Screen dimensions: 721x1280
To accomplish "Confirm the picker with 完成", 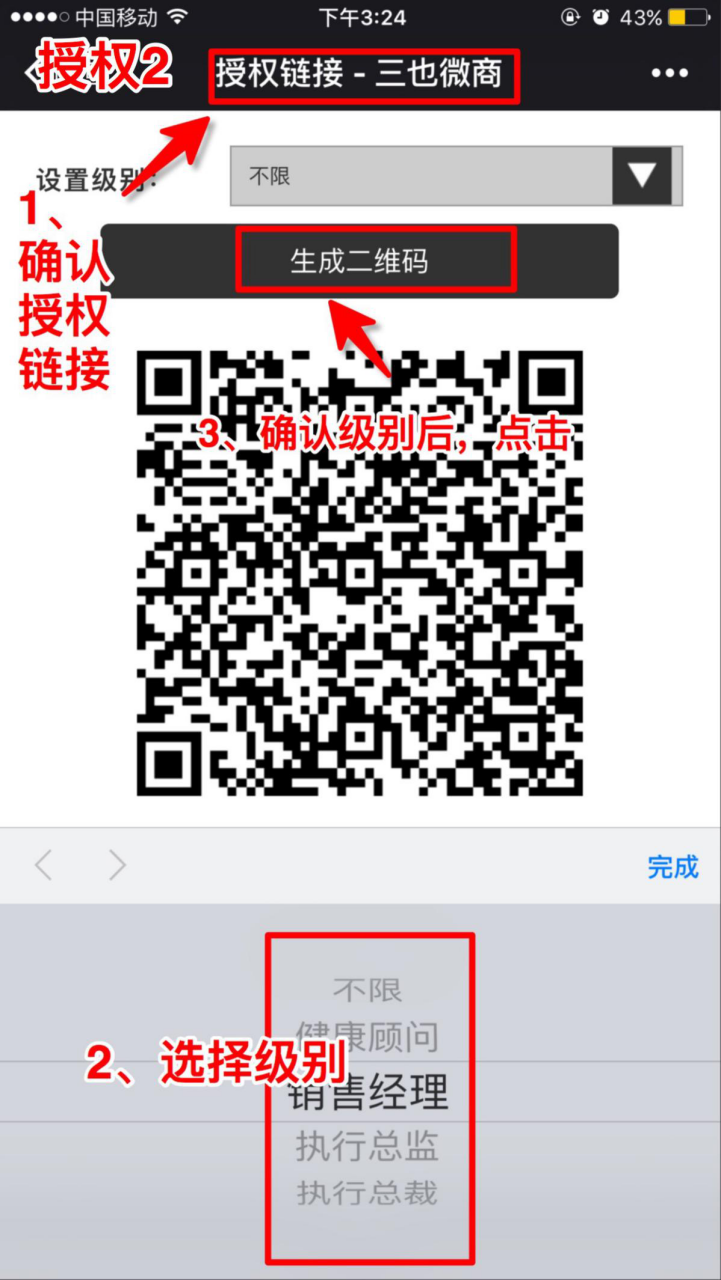I will (672, 867).
